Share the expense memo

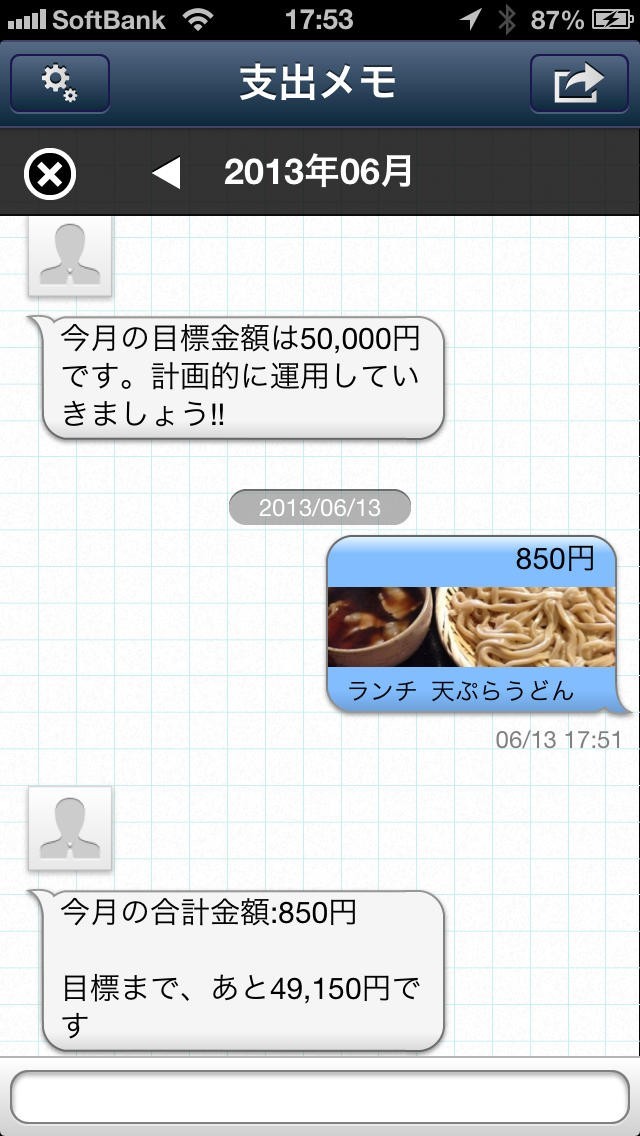pyautogui.click(x=580, y=83)
